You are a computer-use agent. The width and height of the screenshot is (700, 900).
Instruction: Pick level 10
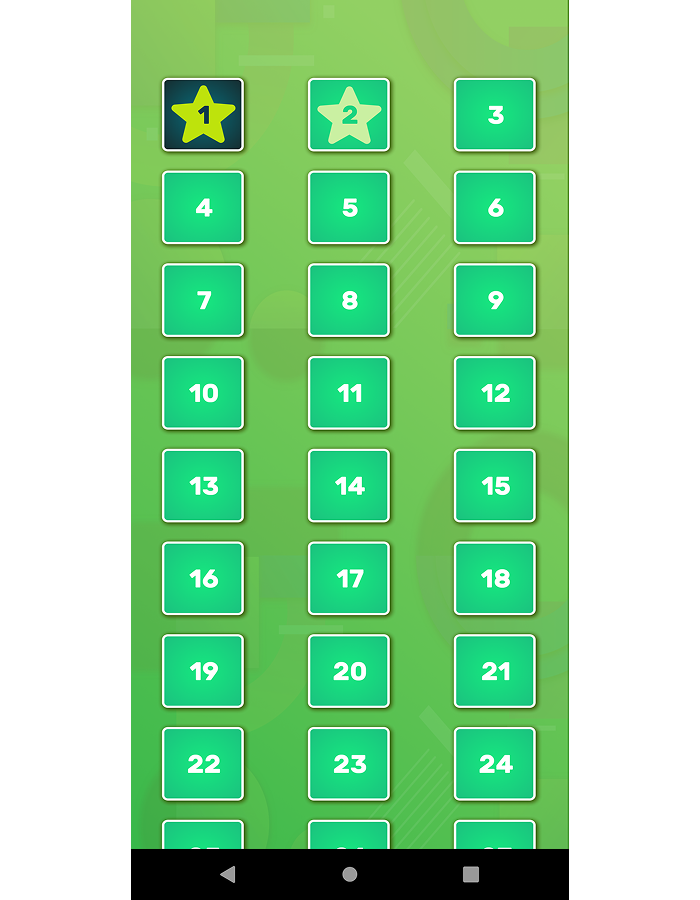tap(203, 393)
